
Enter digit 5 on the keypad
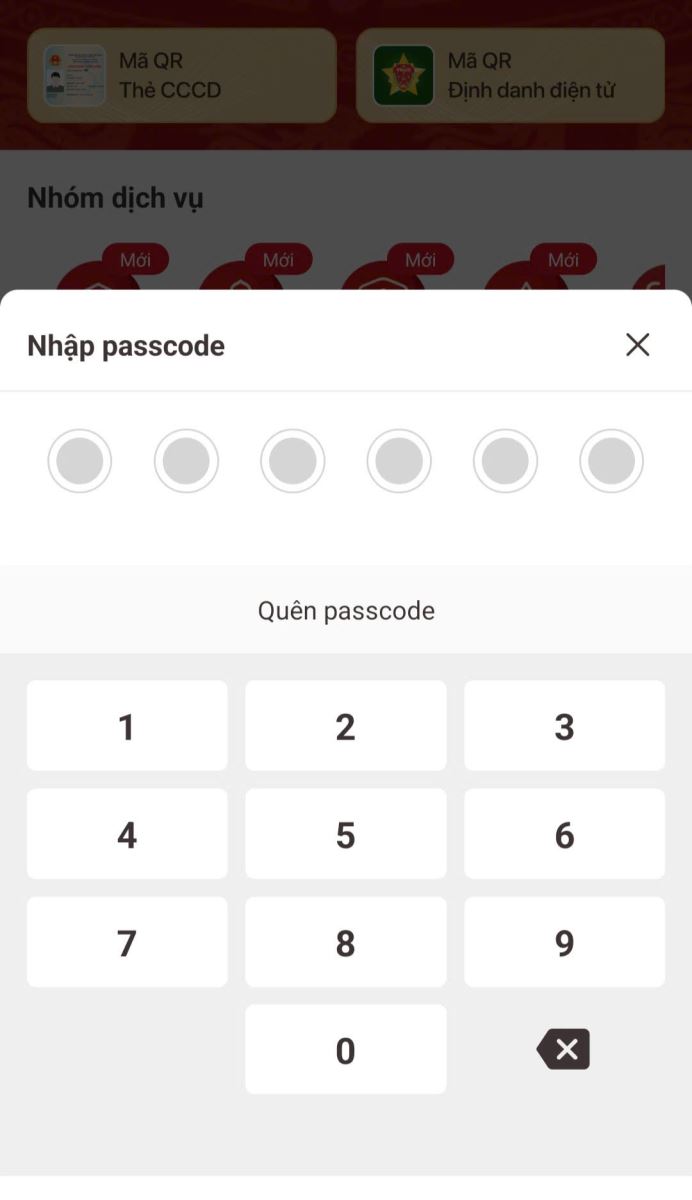pos(345,834)
